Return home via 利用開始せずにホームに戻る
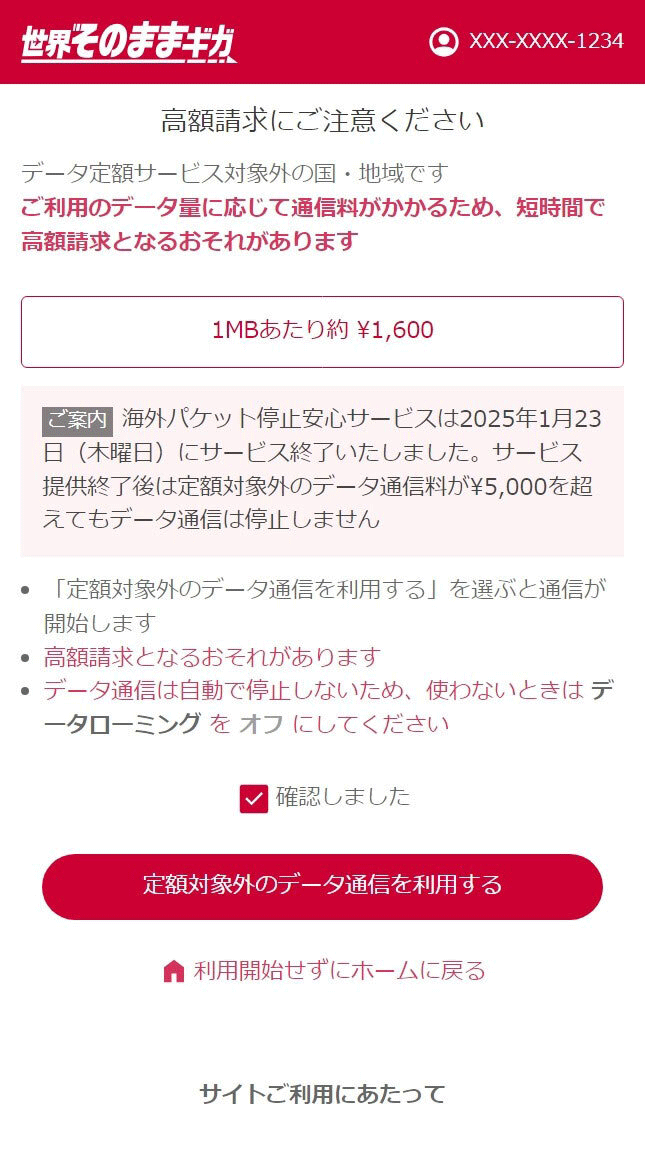The width and height of the screenshot is (645, 1150). [x=324, y=970]
